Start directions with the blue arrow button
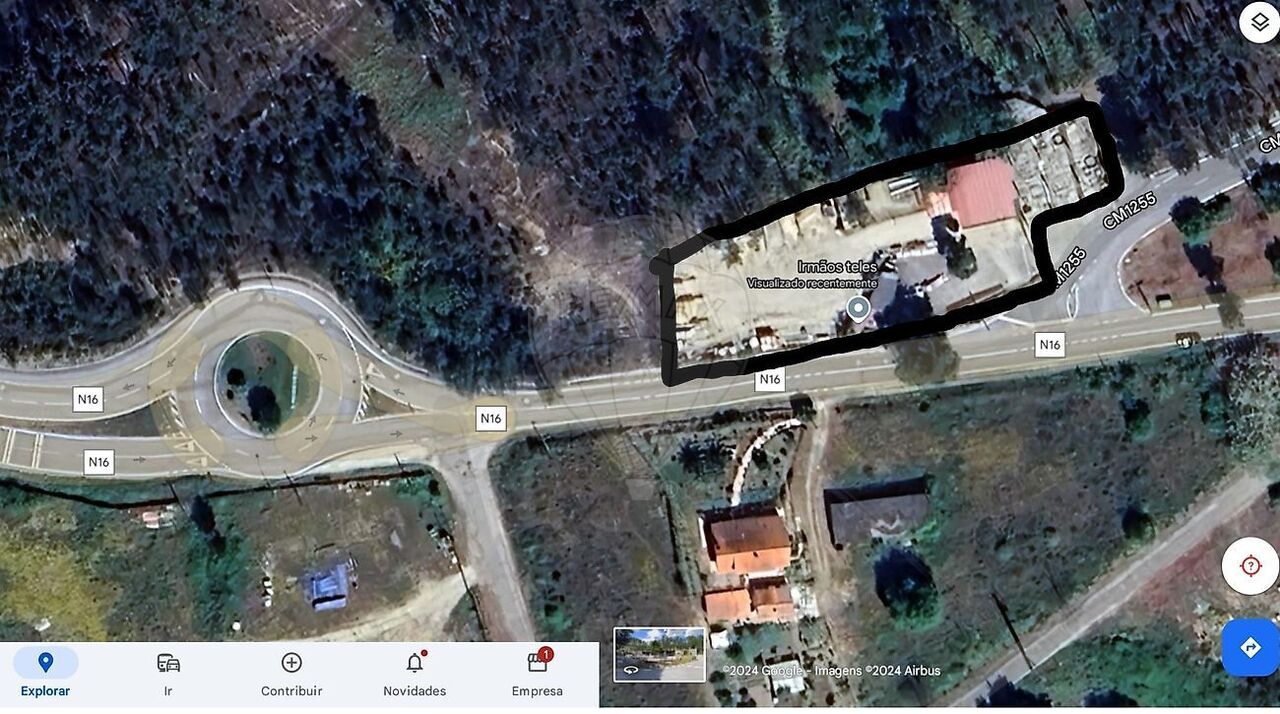1280x714 pixels. pyautogui.click(x=1250, y=648)
